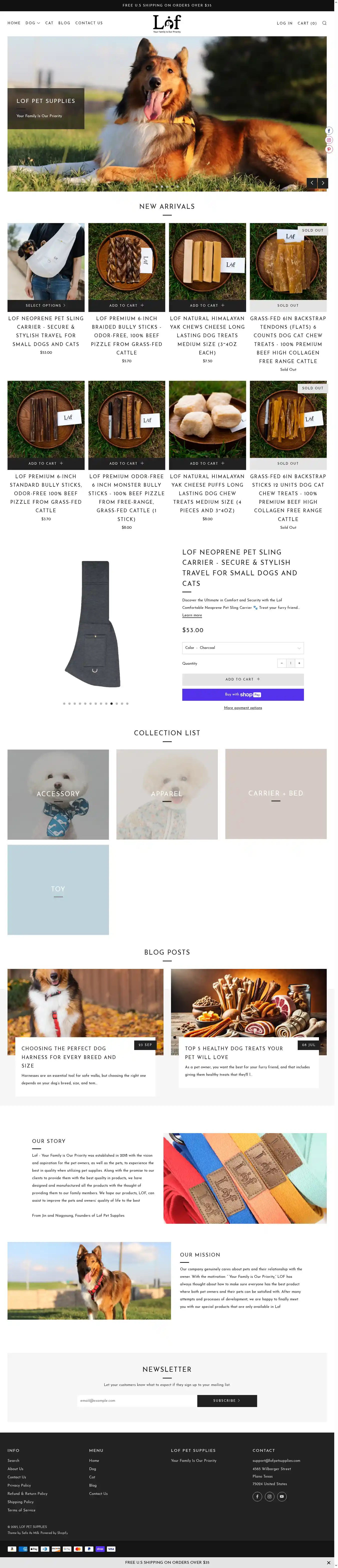Dismiss the bottom free shipping banner
Image resolution: width=338 pixels, height=1568 pixels.
click(328, 1562)
